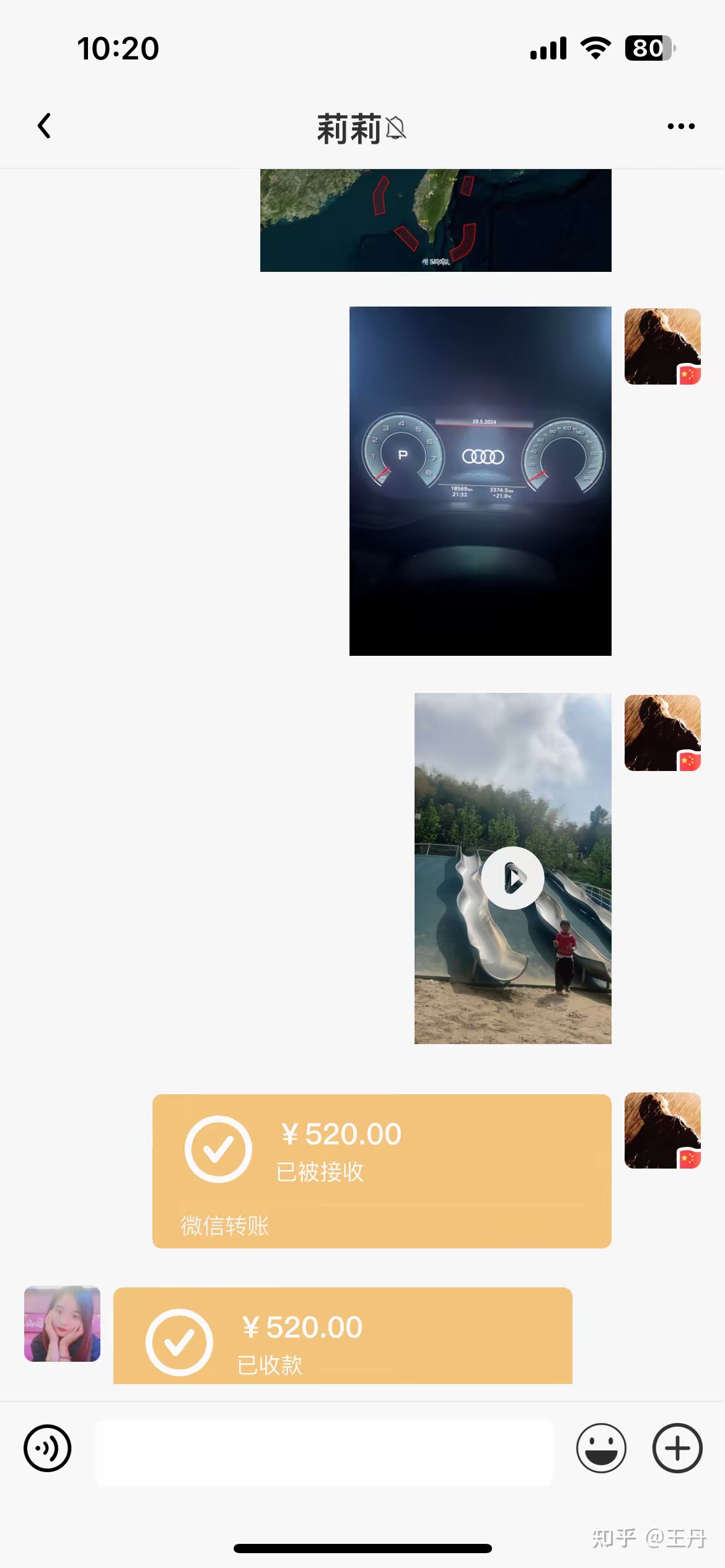View the Audi dashboard photo
The height and width of the screenshot is (1568, 725).
[480, 481]
